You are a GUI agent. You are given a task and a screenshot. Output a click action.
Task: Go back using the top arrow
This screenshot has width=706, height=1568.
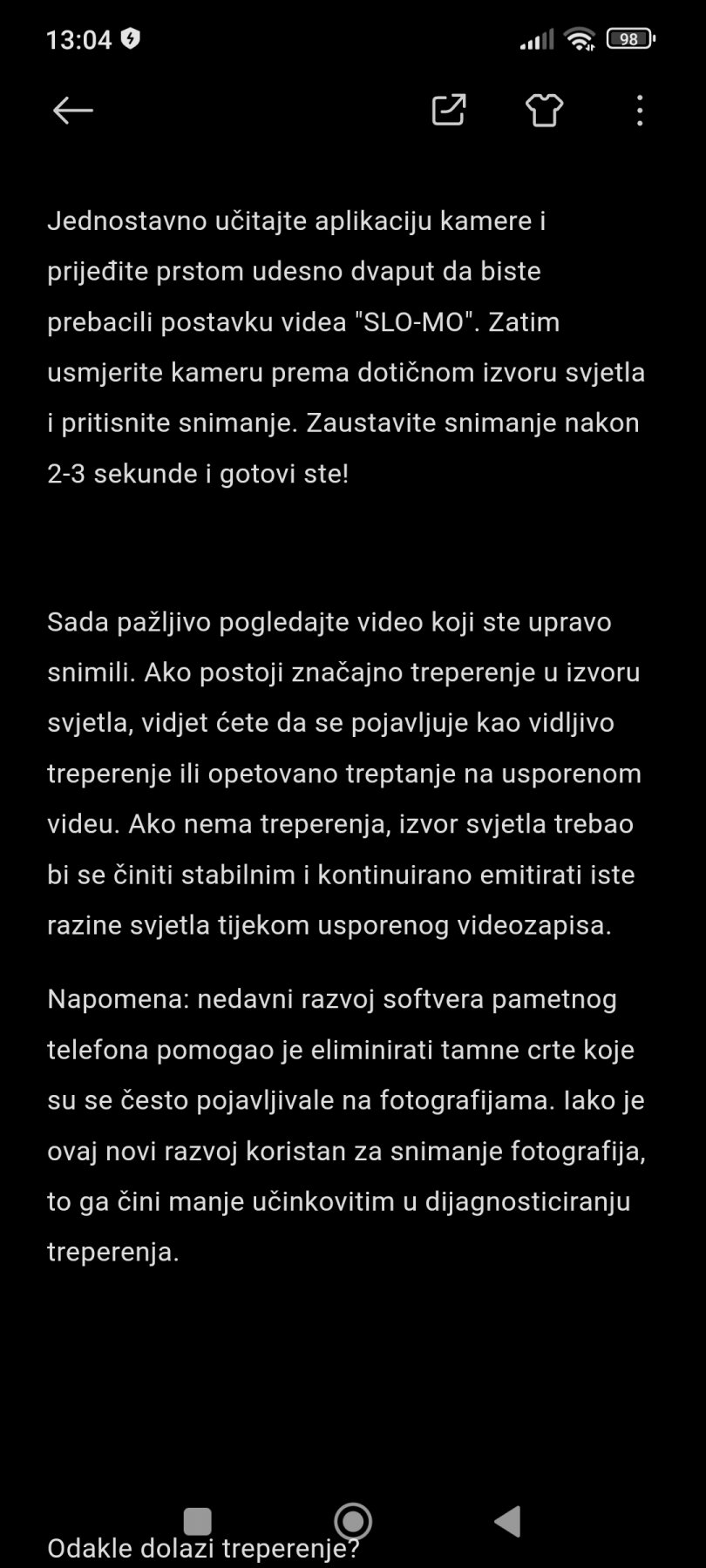(x=72, y=111)
